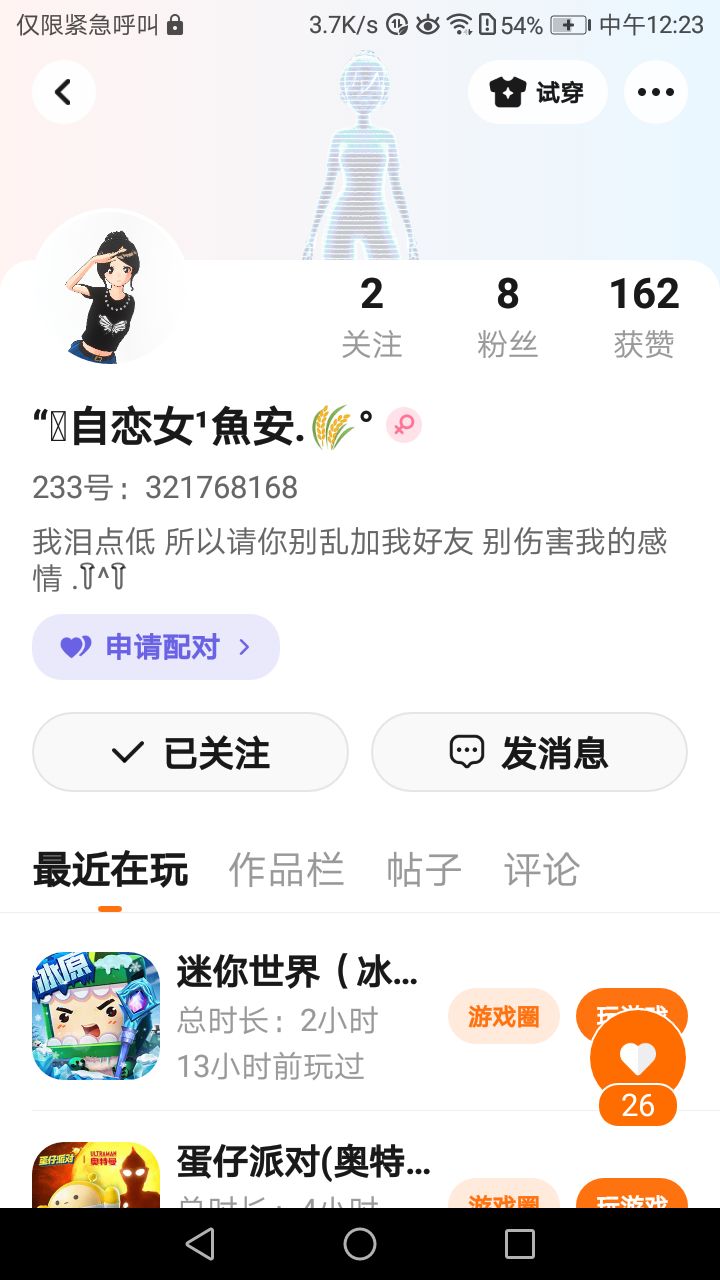Viewport: 720px width, 1280px height.
Task: Open the 帖子 tab
Action: 424,870
